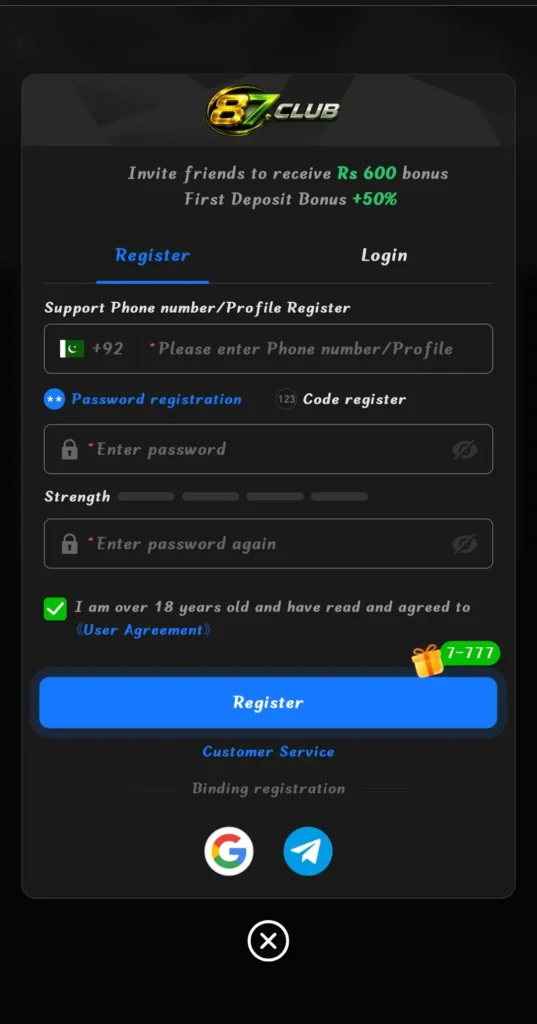537x1024 pixels.
Task: Choose Password registration option
Action: [x=143, y=399]
